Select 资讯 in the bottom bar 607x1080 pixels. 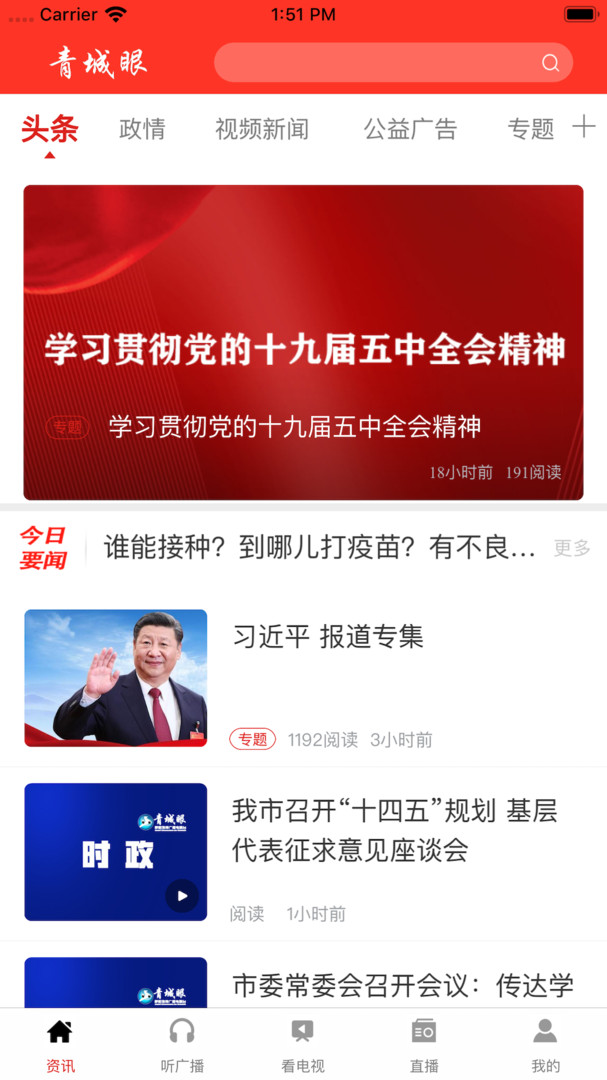pos(60,1044)
